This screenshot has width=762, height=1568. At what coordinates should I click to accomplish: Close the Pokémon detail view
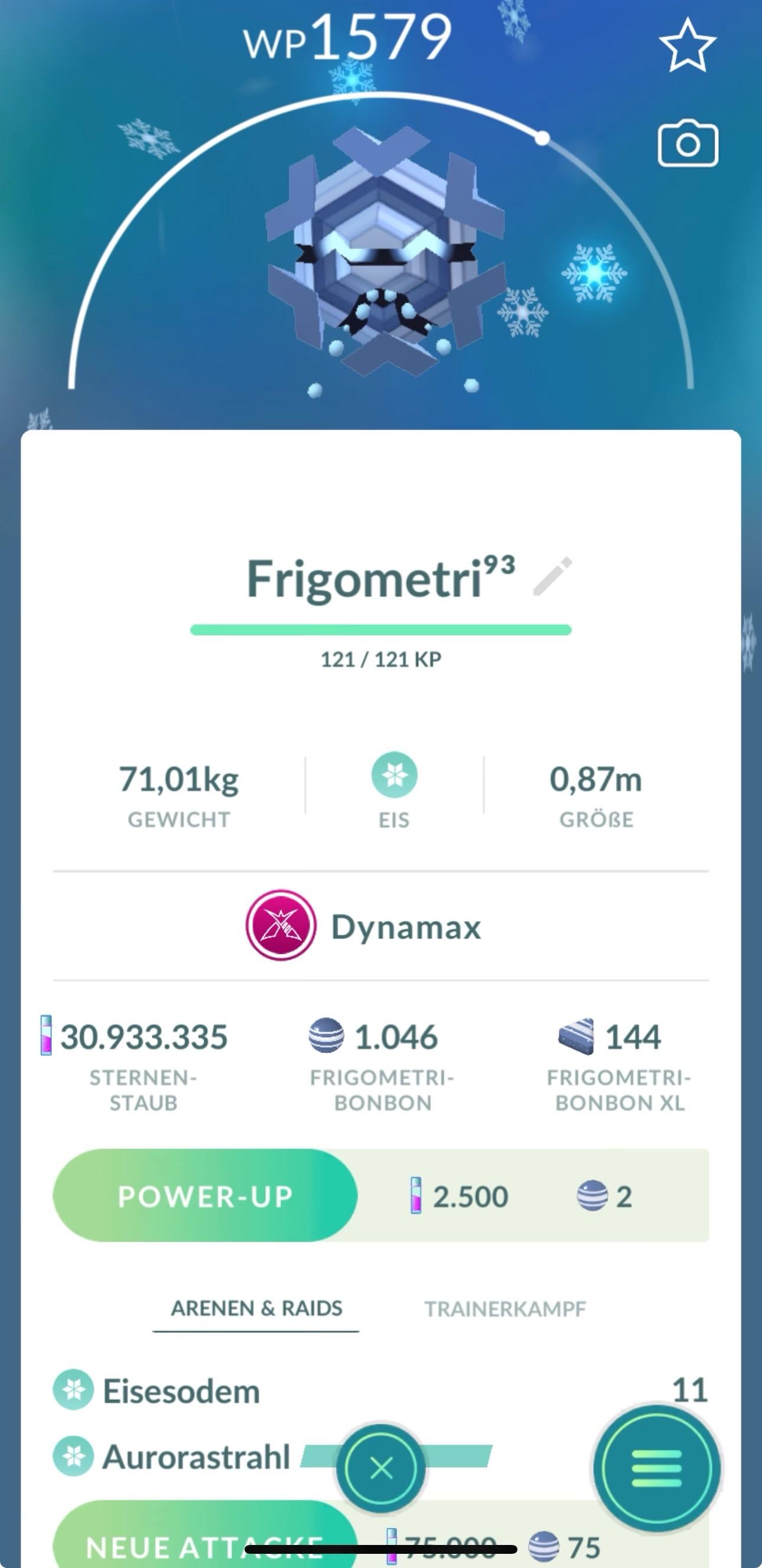382,1468
